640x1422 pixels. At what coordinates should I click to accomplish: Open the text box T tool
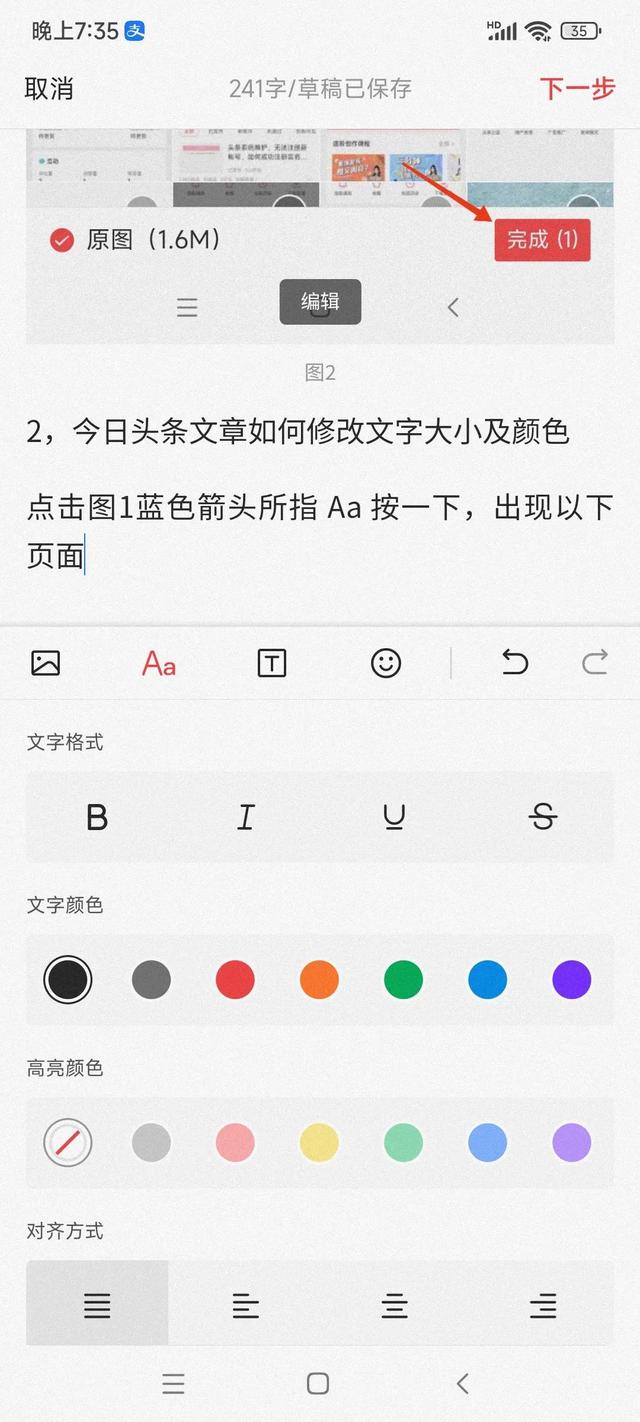(x=272, y=662)
